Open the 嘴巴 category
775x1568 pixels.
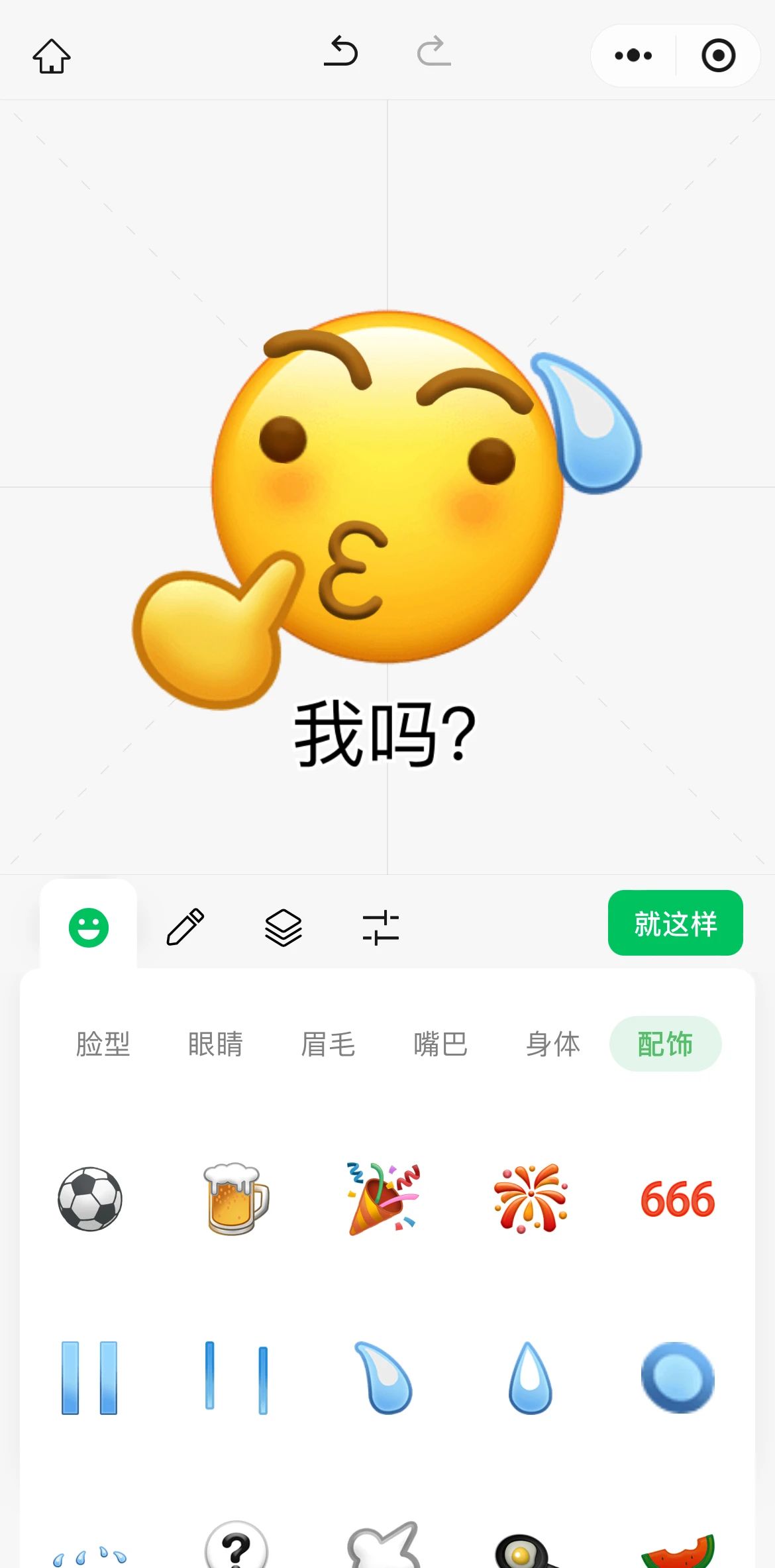point(440,1044)
